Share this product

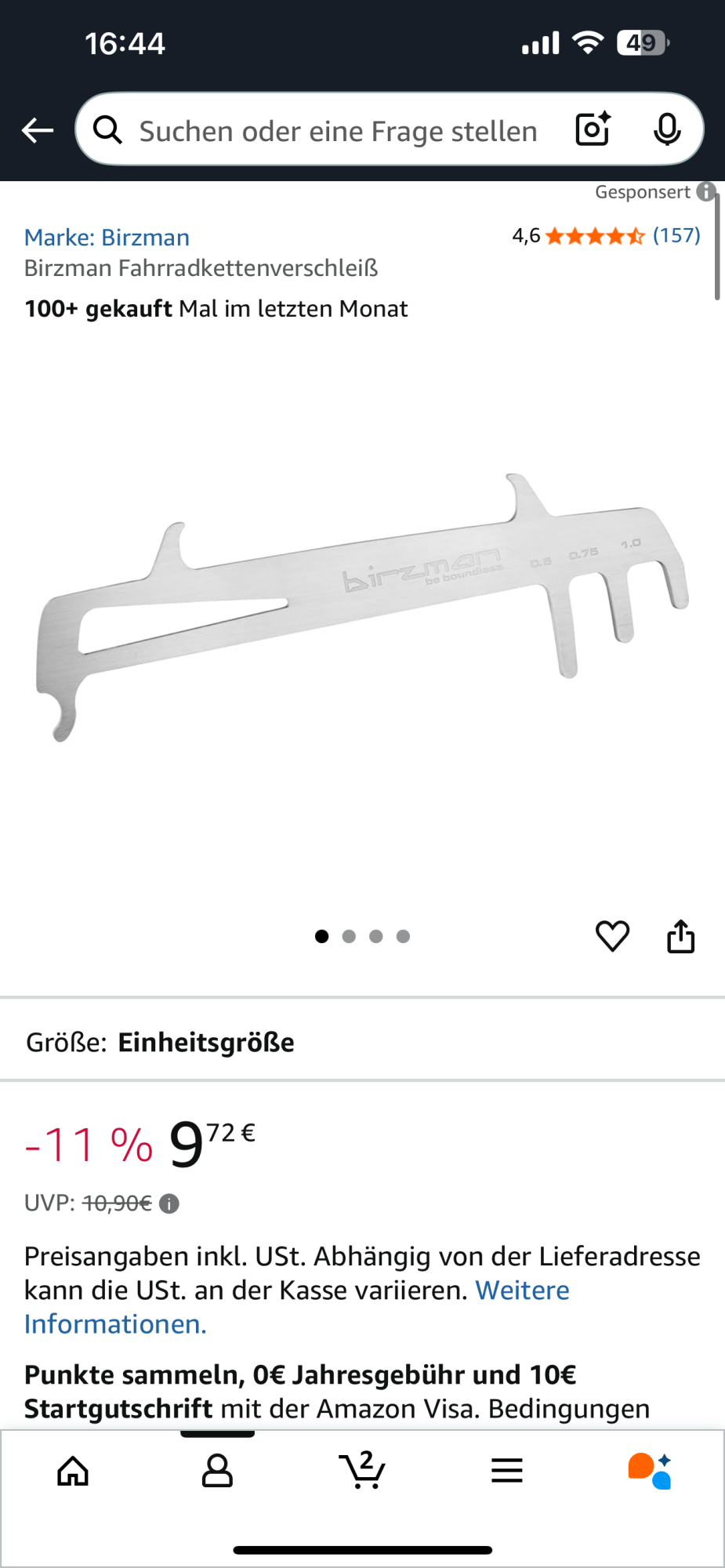pyautogui.click(x=680, y=936)
